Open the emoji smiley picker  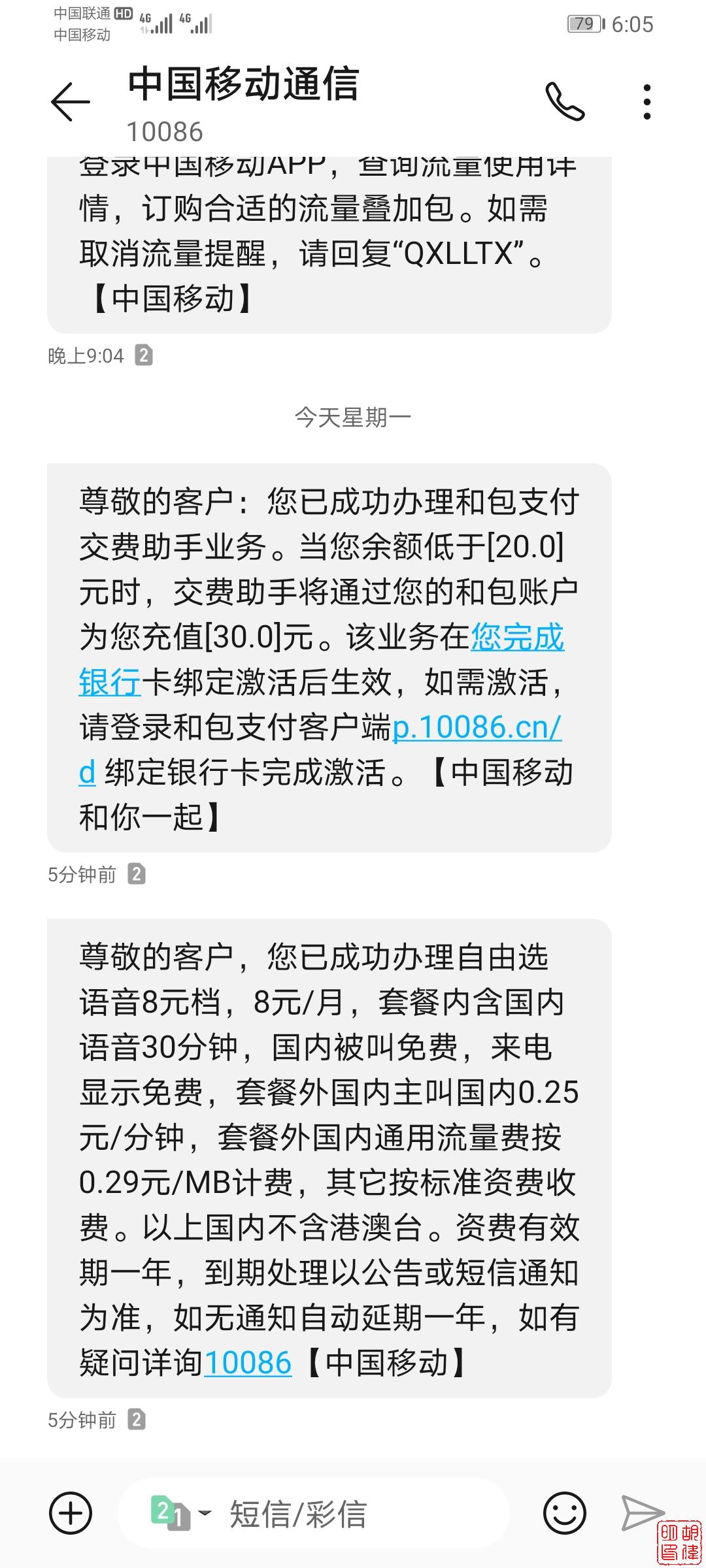pos(565,1513)
